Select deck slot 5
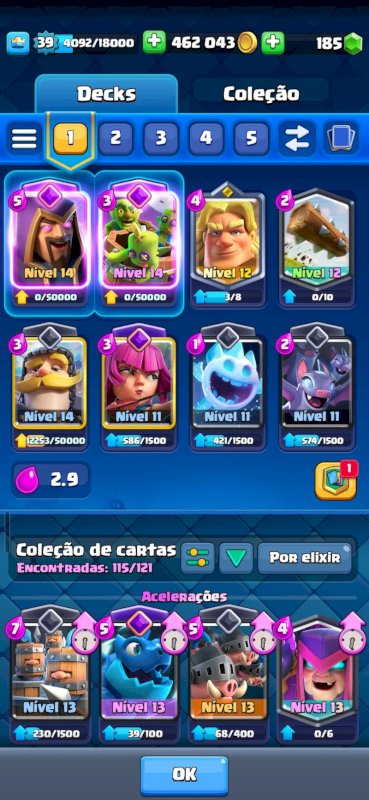The height and width of the screenshot is (800, 369). (x=251, y=138)
